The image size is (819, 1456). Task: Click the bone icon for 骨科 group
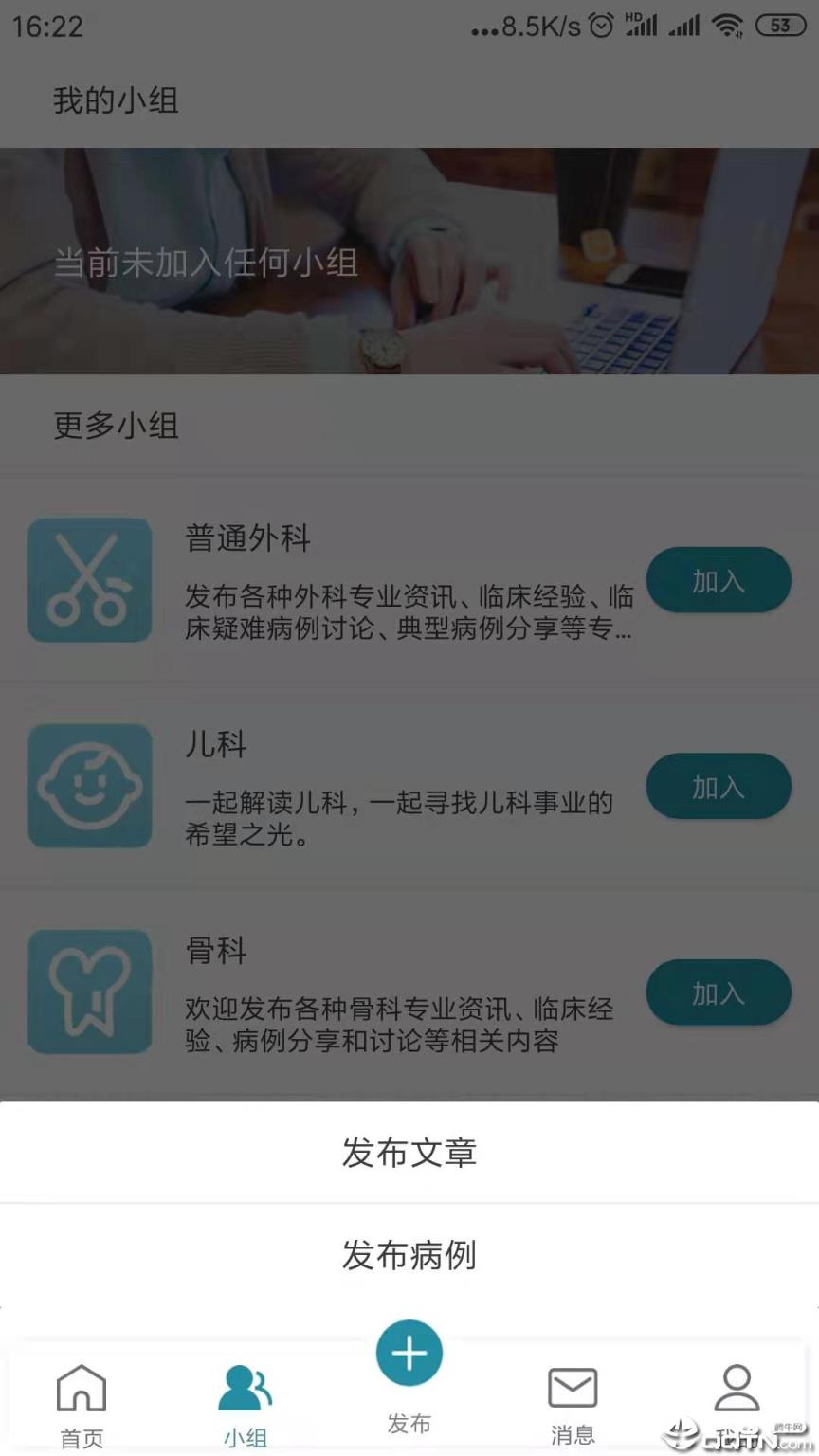point(89,992)
